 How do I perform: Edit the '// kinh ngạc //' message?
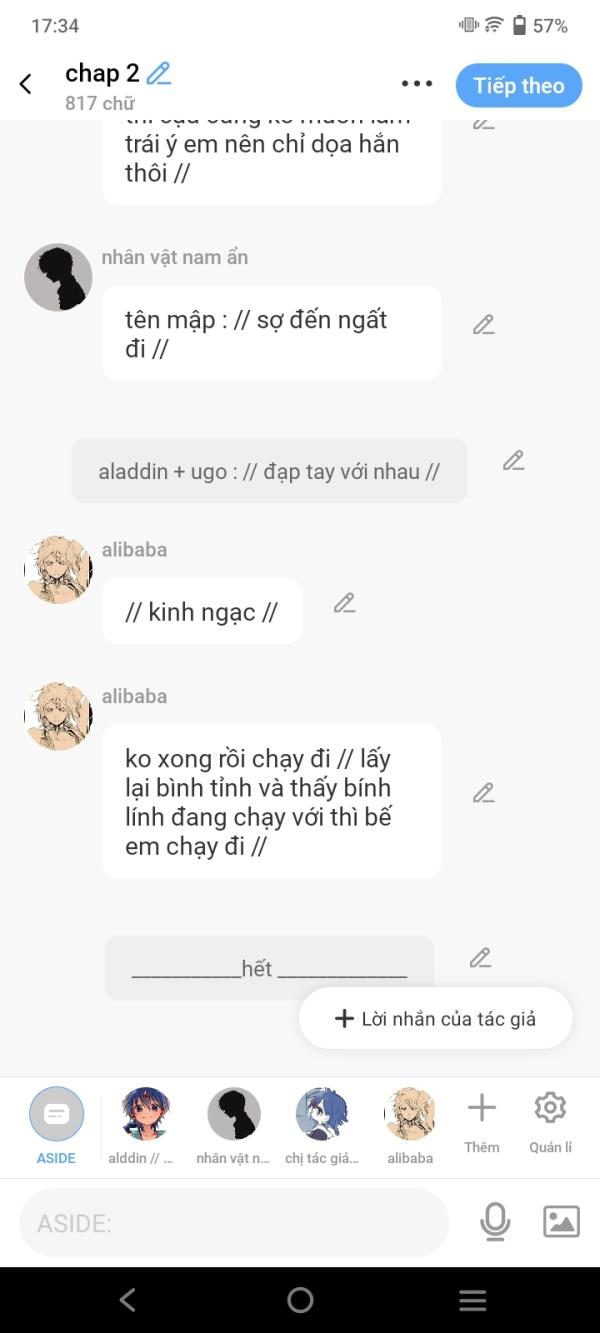345,603
